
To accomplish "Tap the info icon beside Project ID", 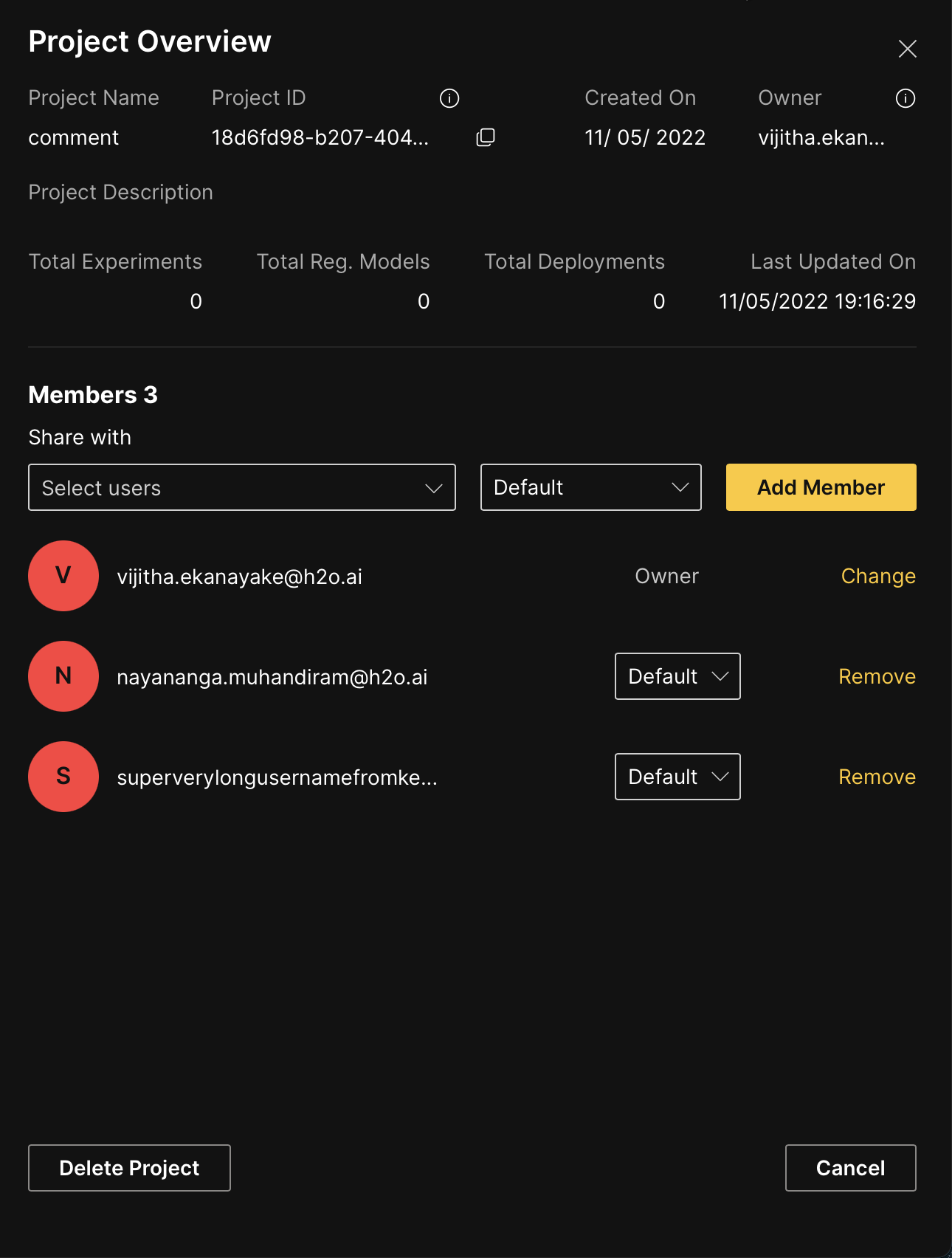I will point(449,98).
